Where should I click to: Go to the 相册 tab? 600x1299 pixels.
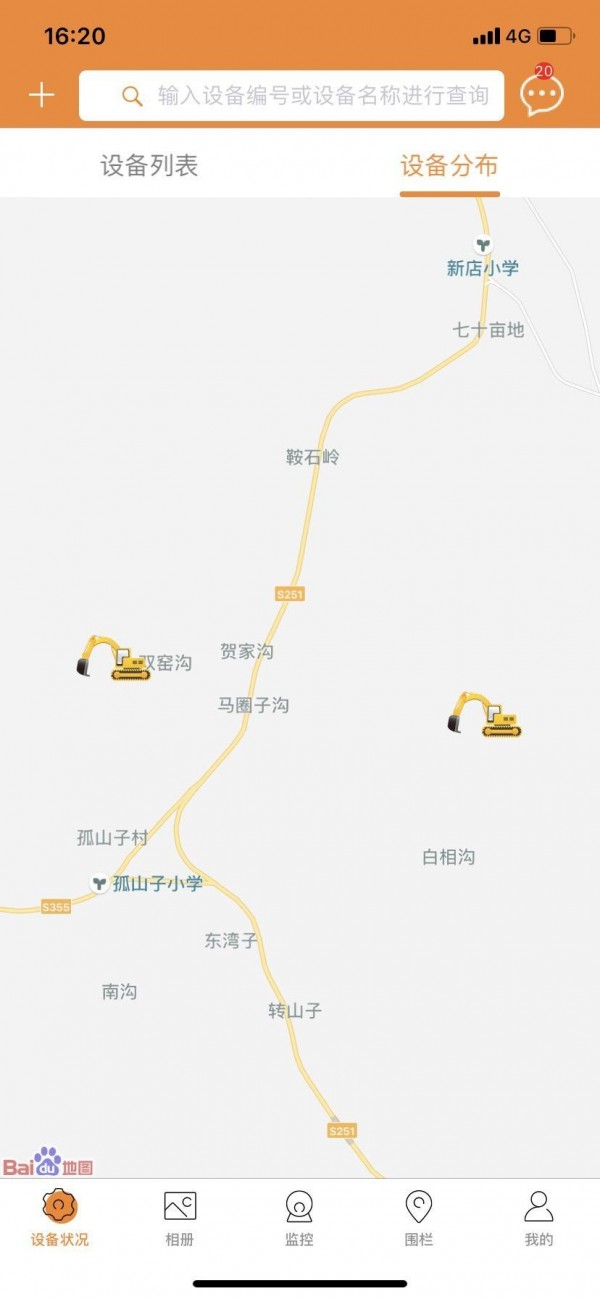coord(180,1218)
